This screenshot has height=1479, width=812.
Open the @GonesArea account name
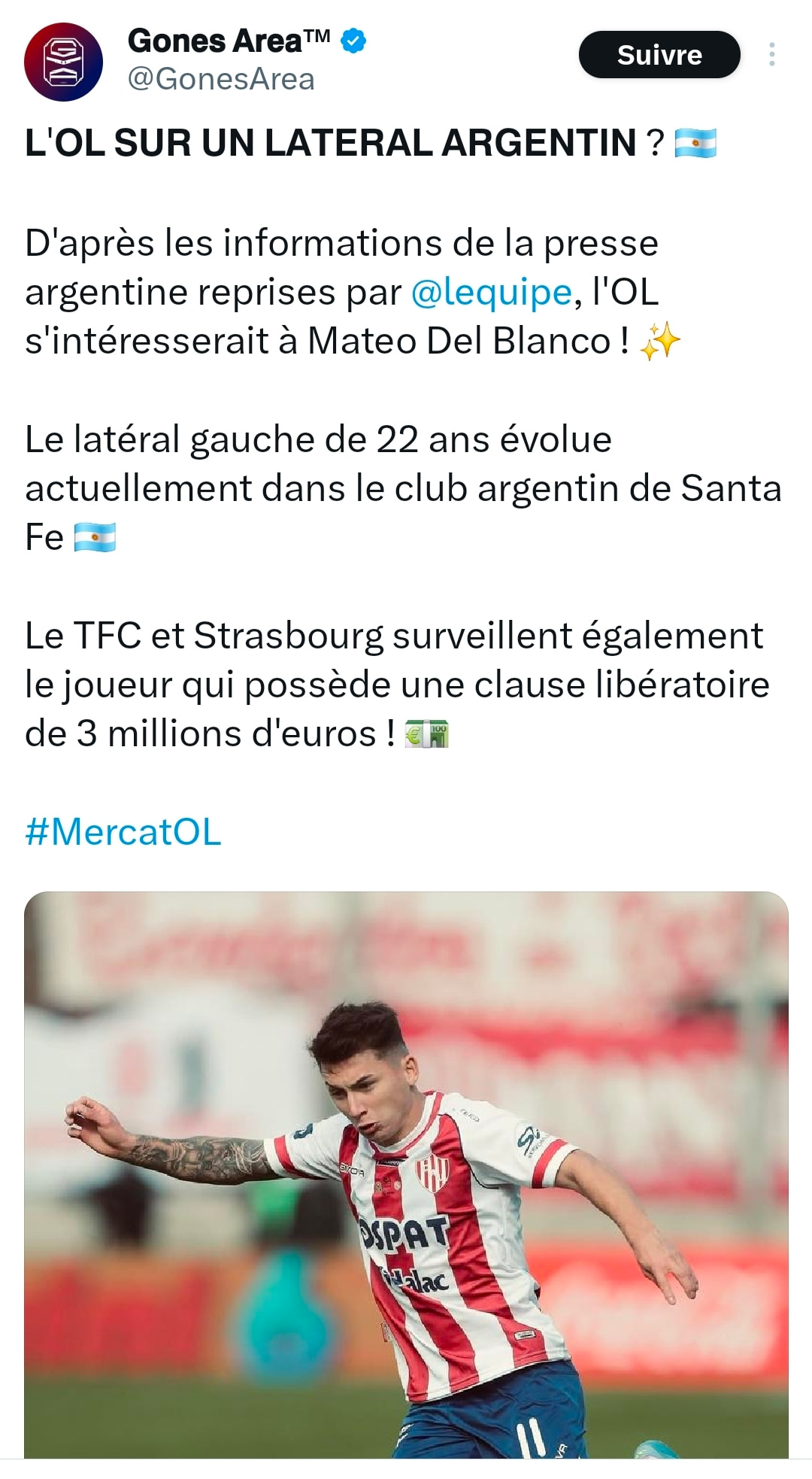(221, 80)
